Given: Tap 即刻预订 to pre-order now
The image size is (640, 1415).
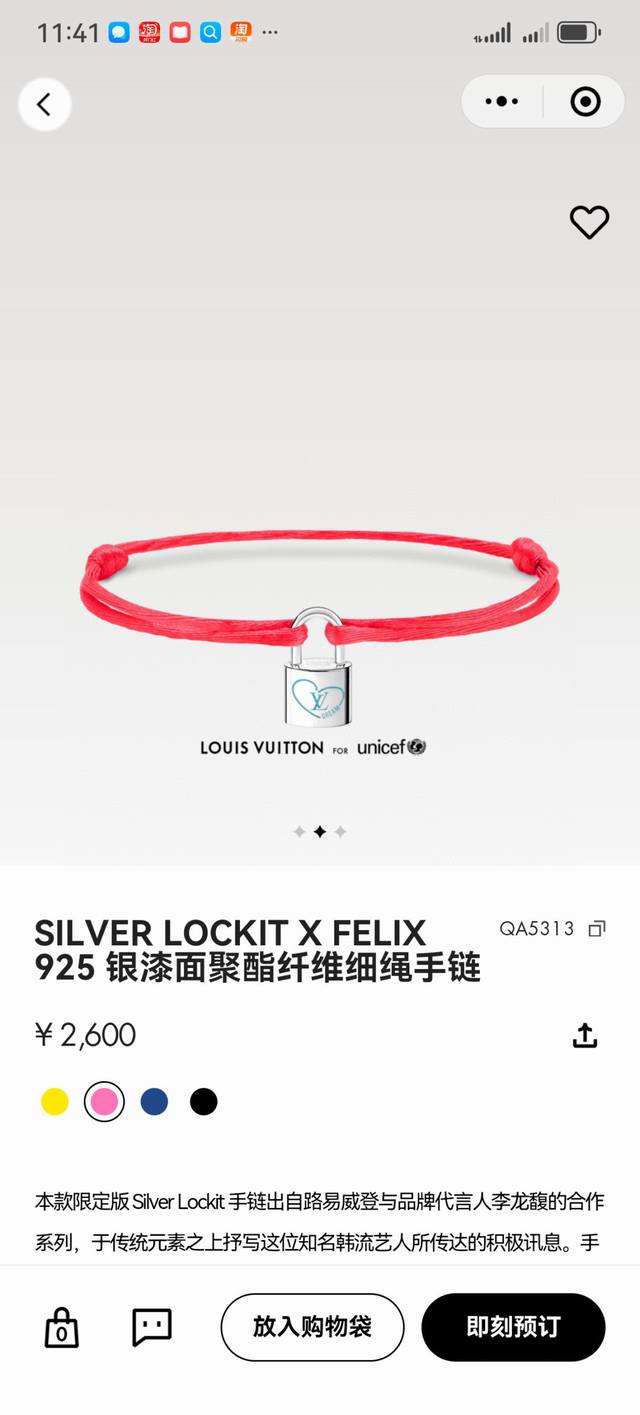Looking at the screenshot, I should click(x=513, y=1327).
